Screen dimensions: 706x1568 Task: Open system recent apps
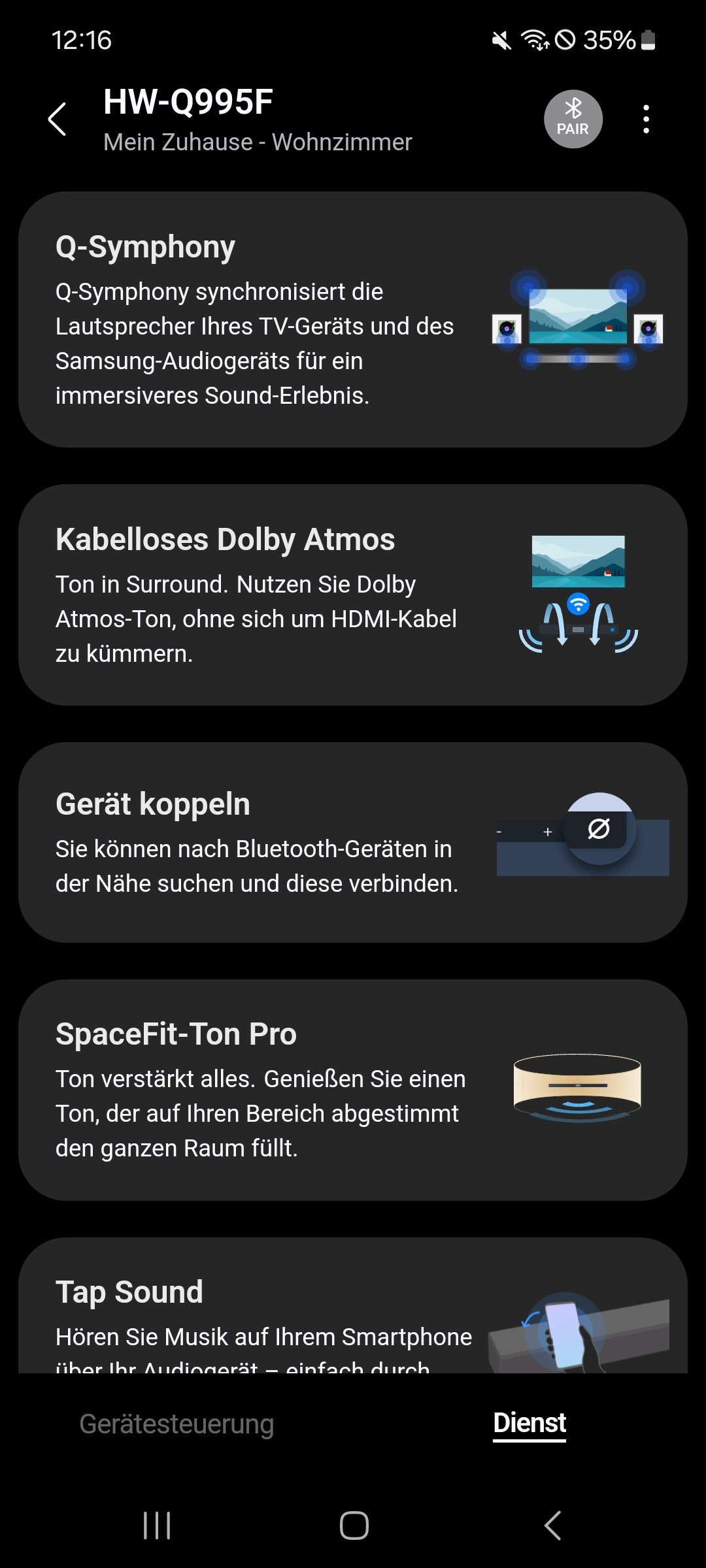pos(157,1526)
